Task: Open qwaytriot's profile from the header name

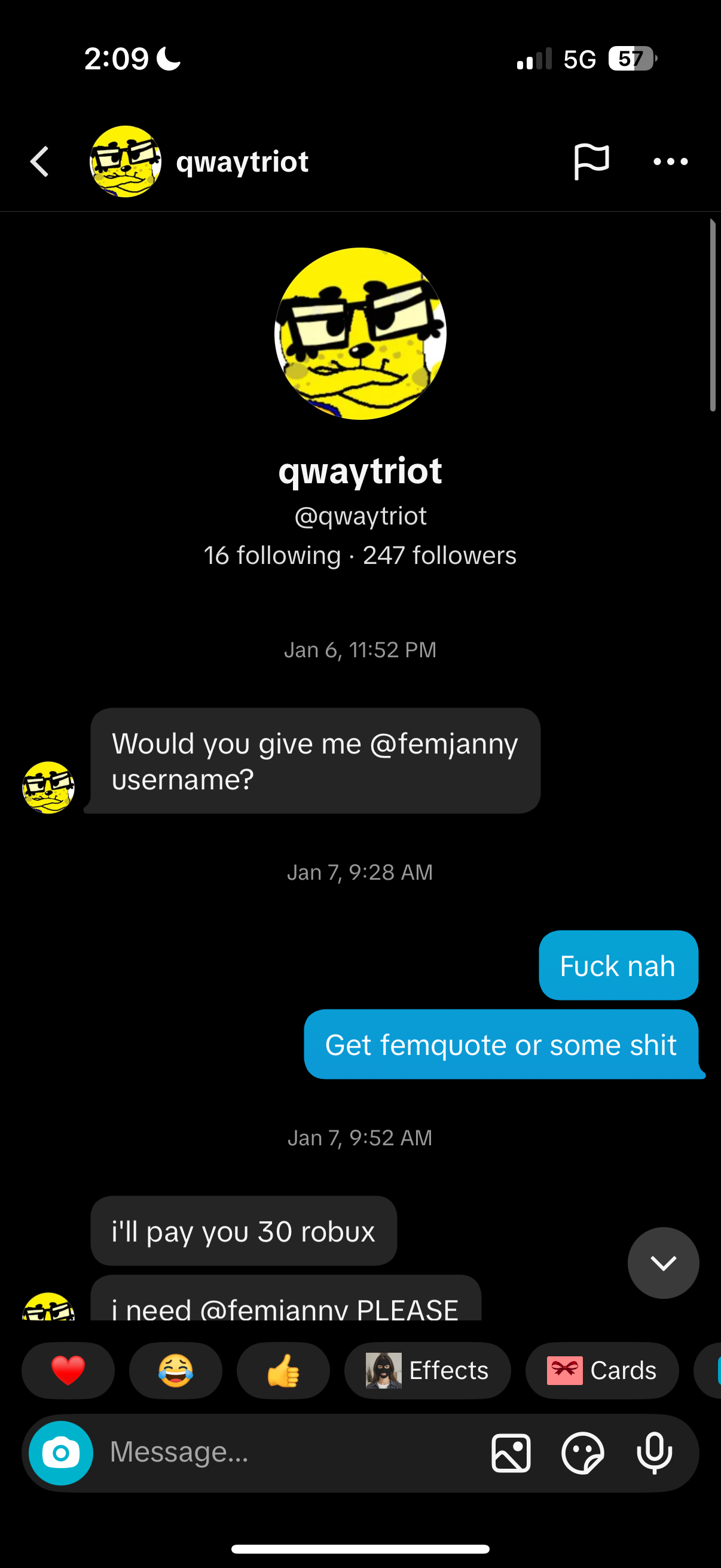Action: (x=242, y=162)
